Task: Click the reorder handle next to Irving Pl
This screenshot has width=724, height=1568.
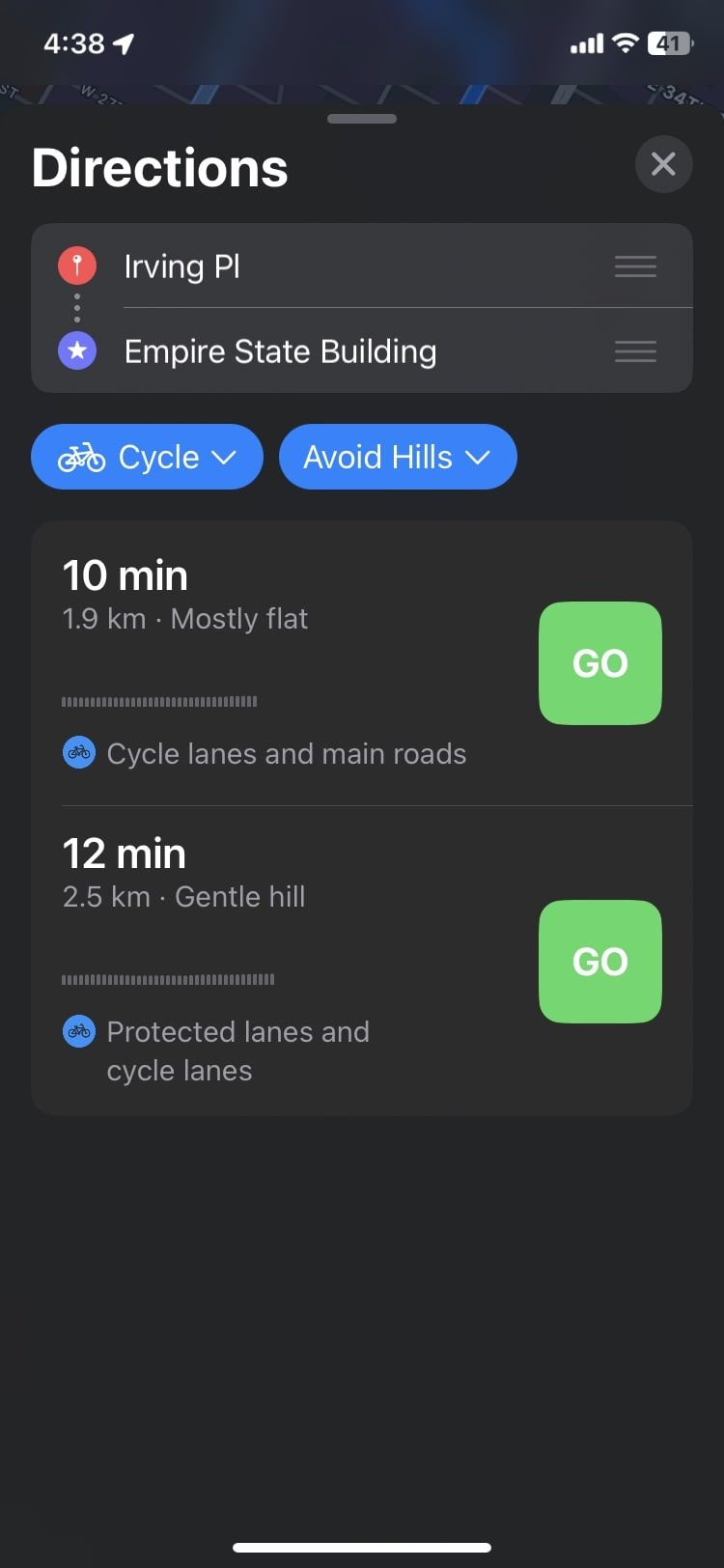Action: pos(635,266)
